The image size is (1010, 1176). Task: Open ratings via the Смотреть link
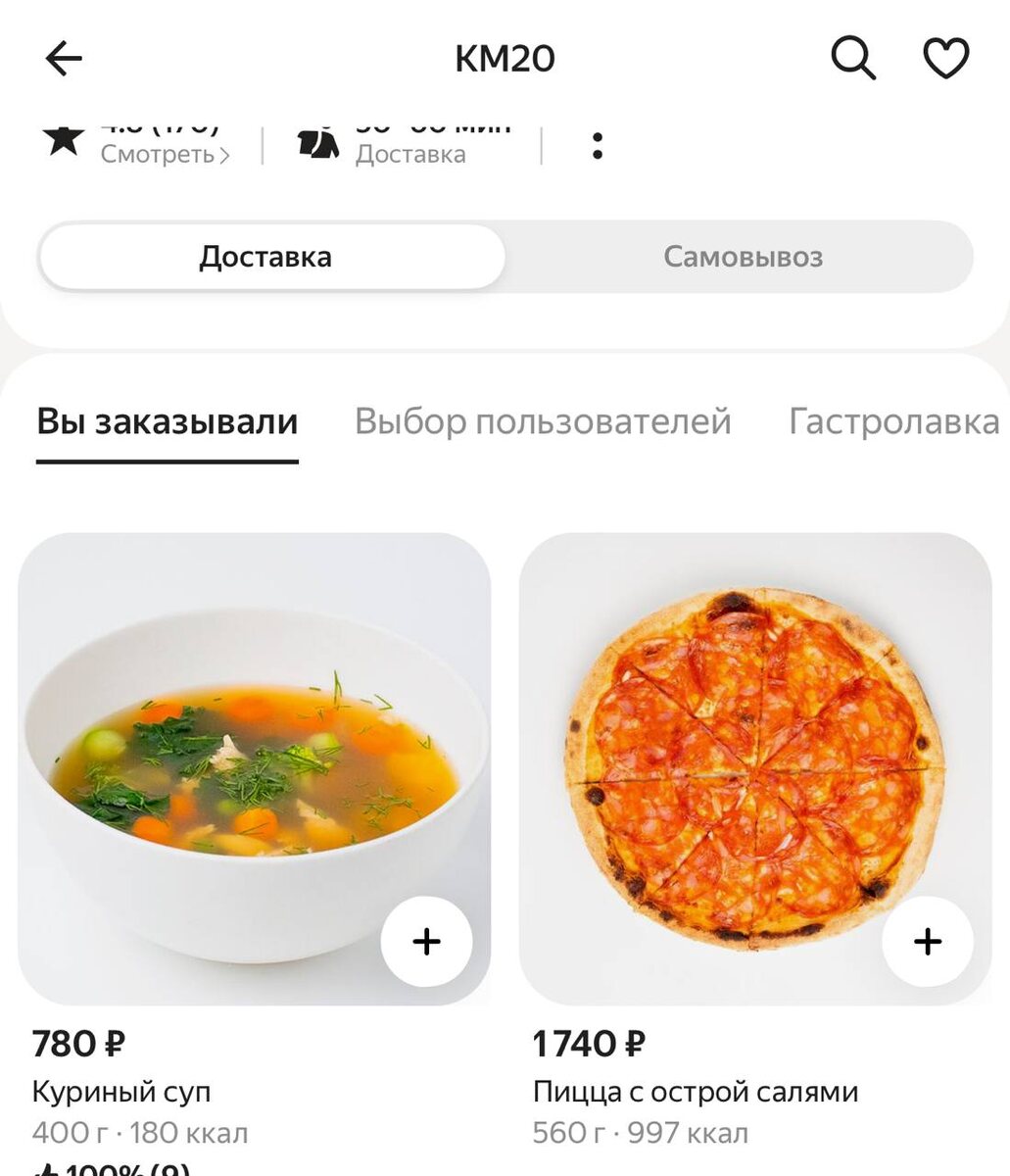tap(165, 154)
